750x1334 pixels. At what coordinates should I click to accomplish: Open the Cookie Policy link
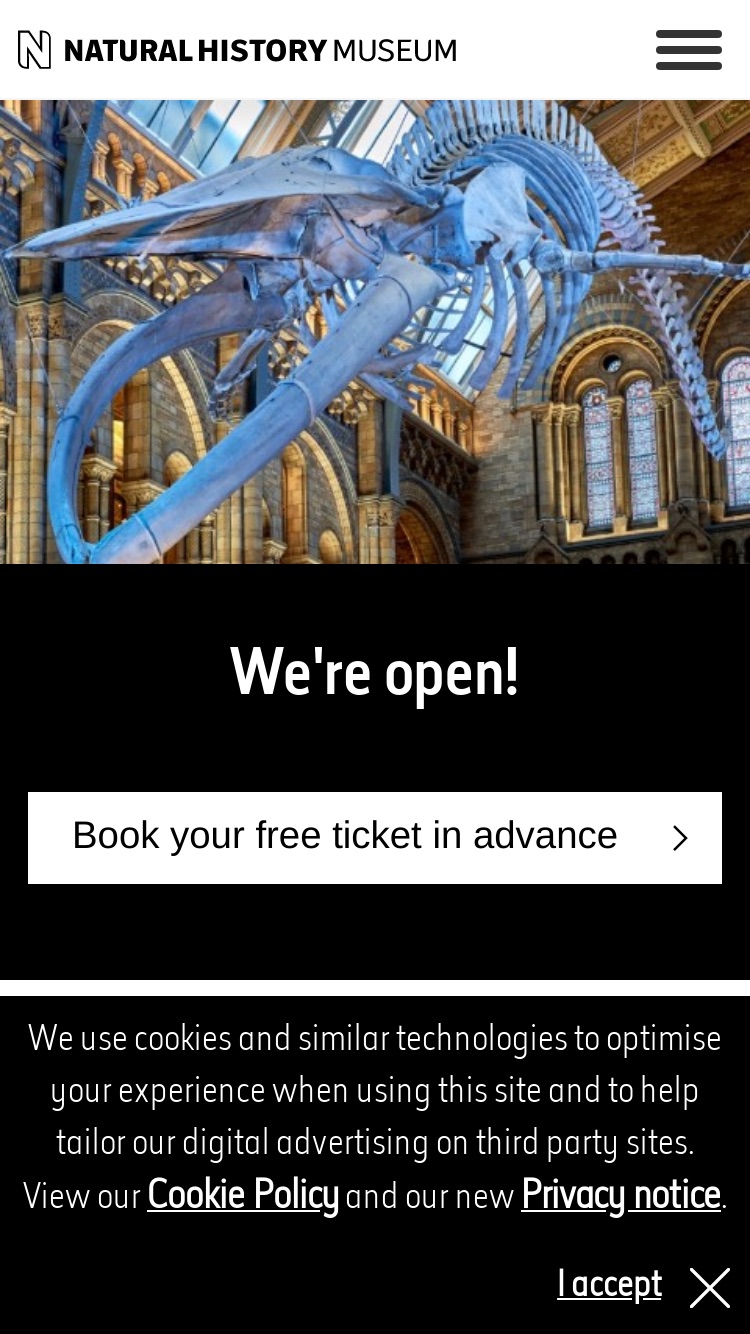click(243, 1195)
